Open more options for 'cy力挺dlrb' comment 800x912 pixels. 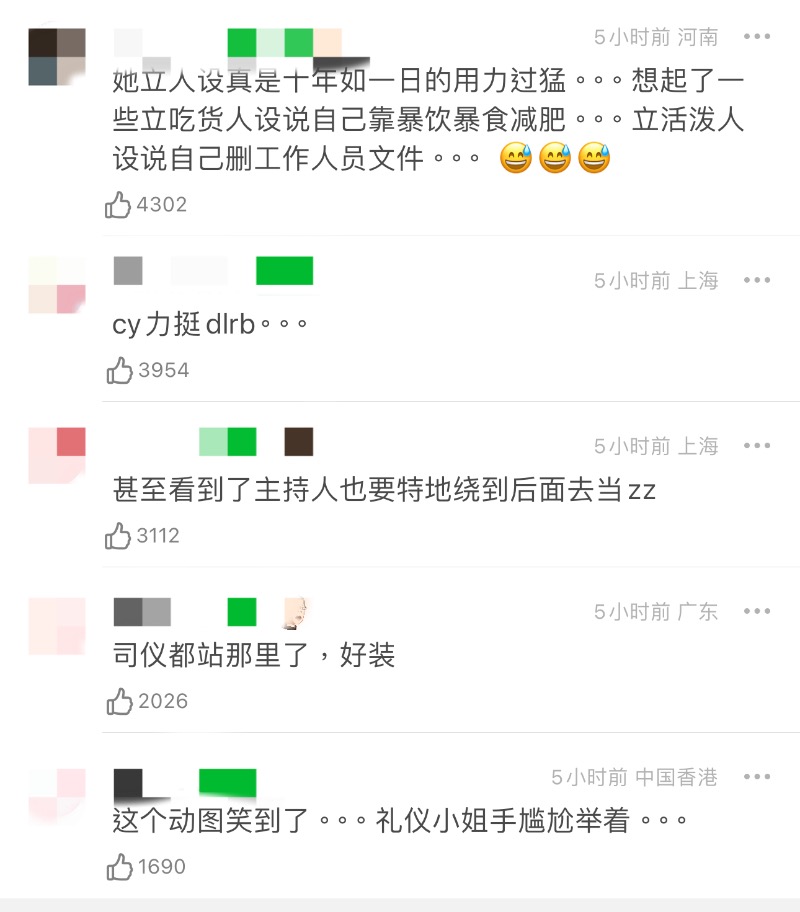(x=757, y=281)
